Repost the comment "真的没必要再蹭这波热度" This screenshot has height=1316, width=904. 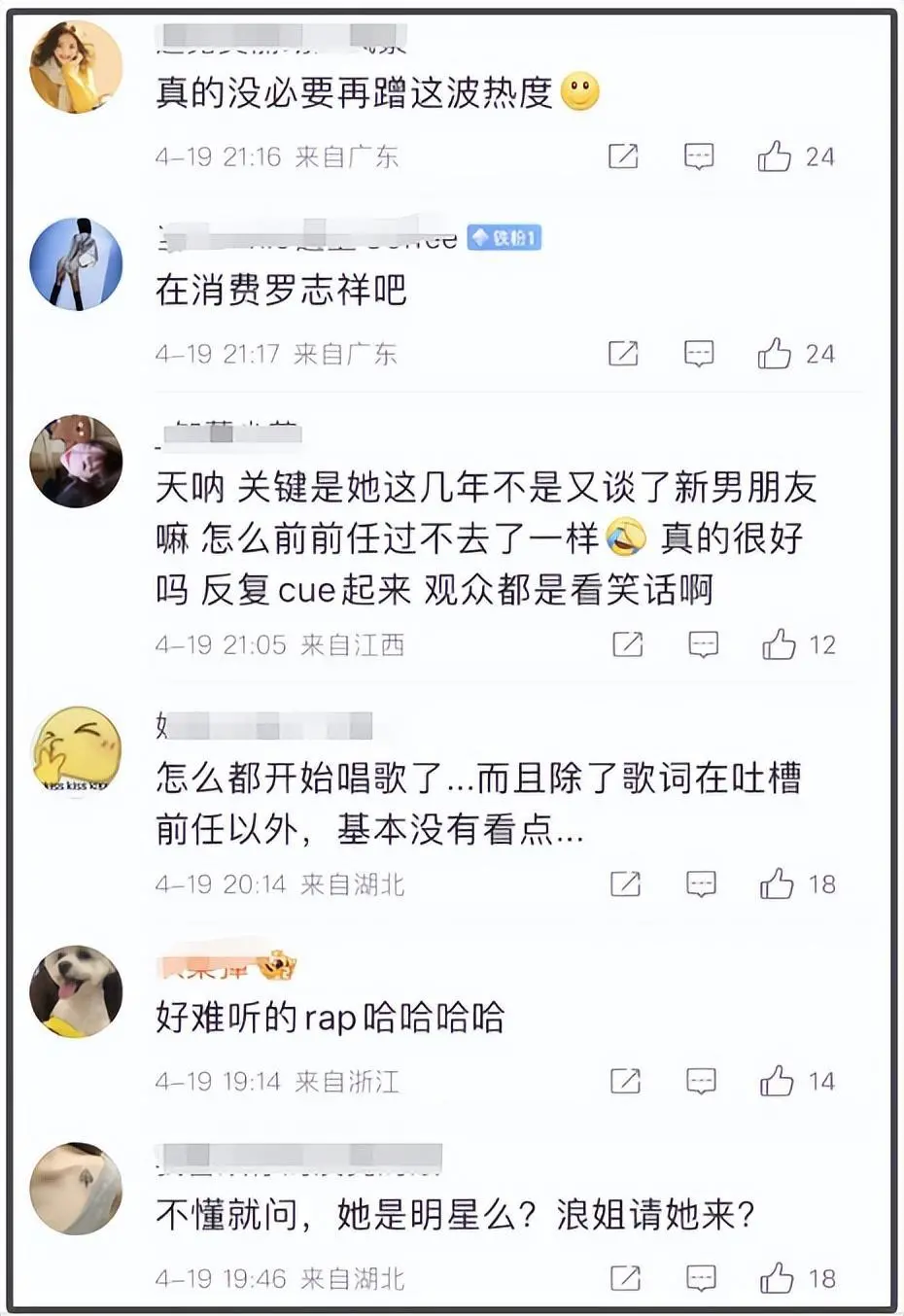623,156
